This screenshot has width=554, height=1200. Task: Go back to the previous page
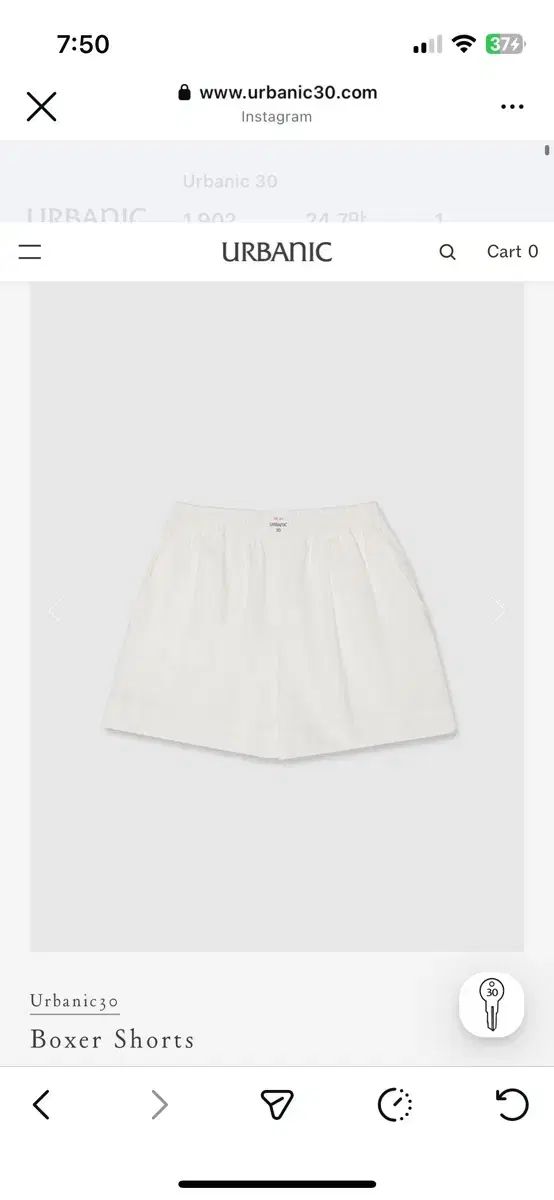(x=41, y=1104)
